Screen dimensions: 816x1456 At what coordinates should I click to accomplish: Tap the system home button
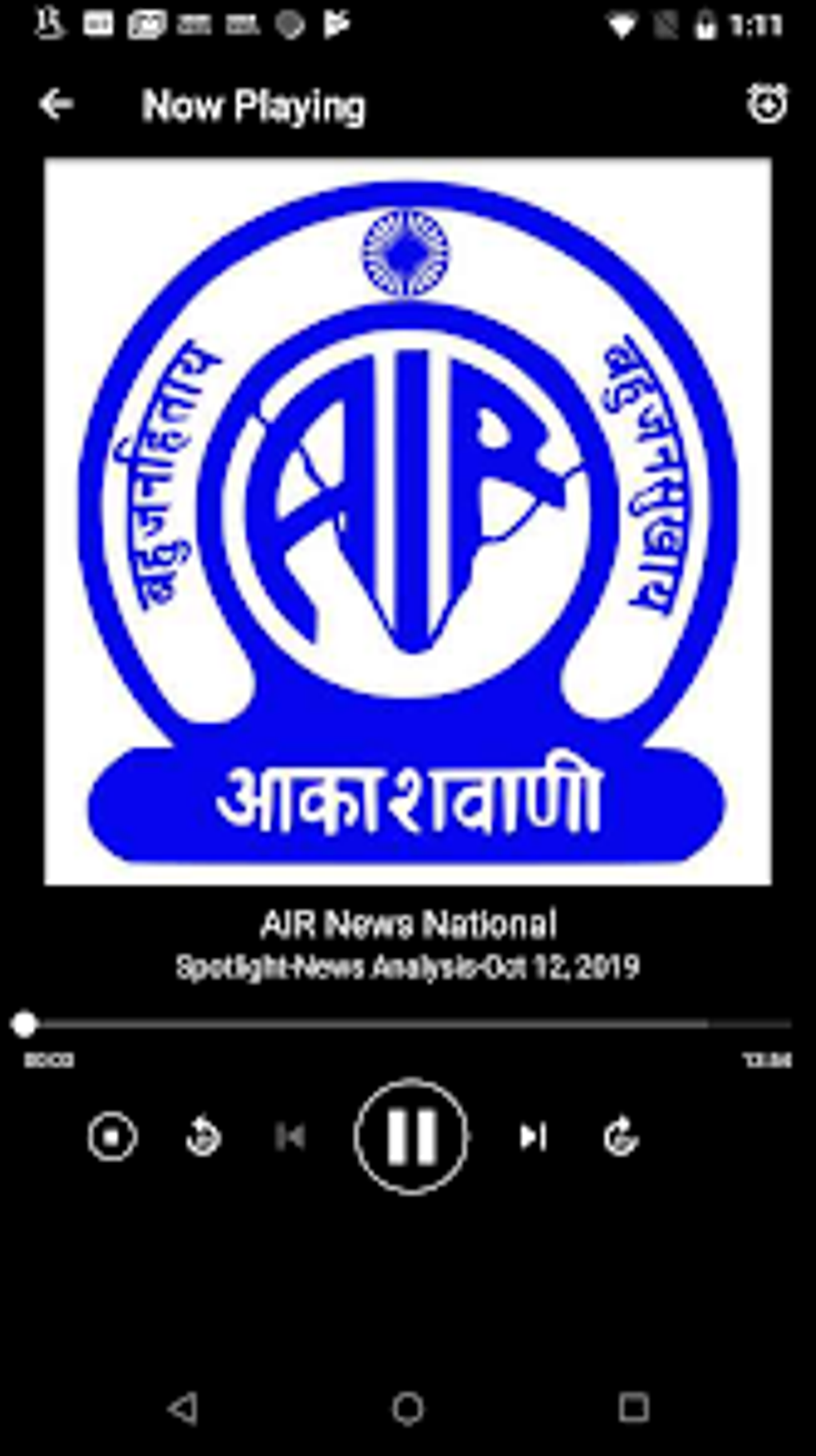[x=408, y=1408]
